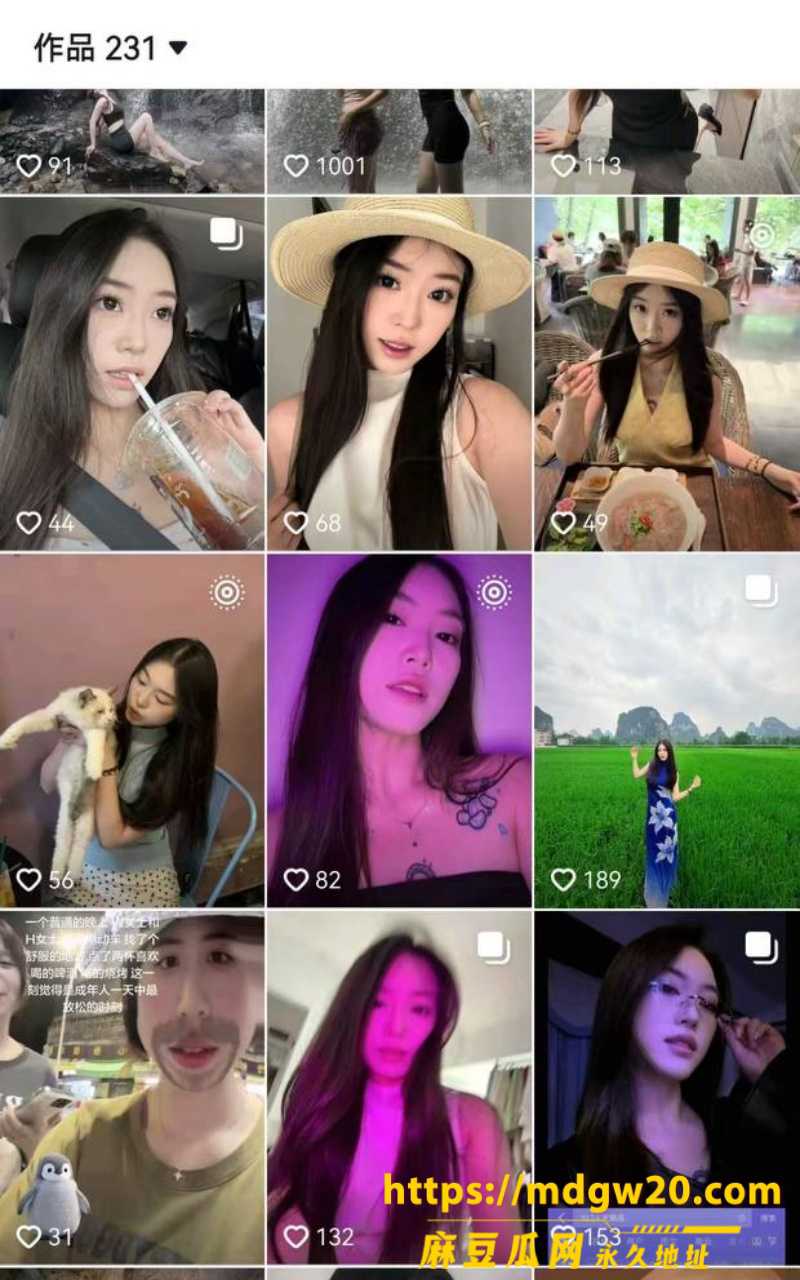Open the pink-lit post with 132 likes
800x1280 pixels.
click(x=399, y=1088)
